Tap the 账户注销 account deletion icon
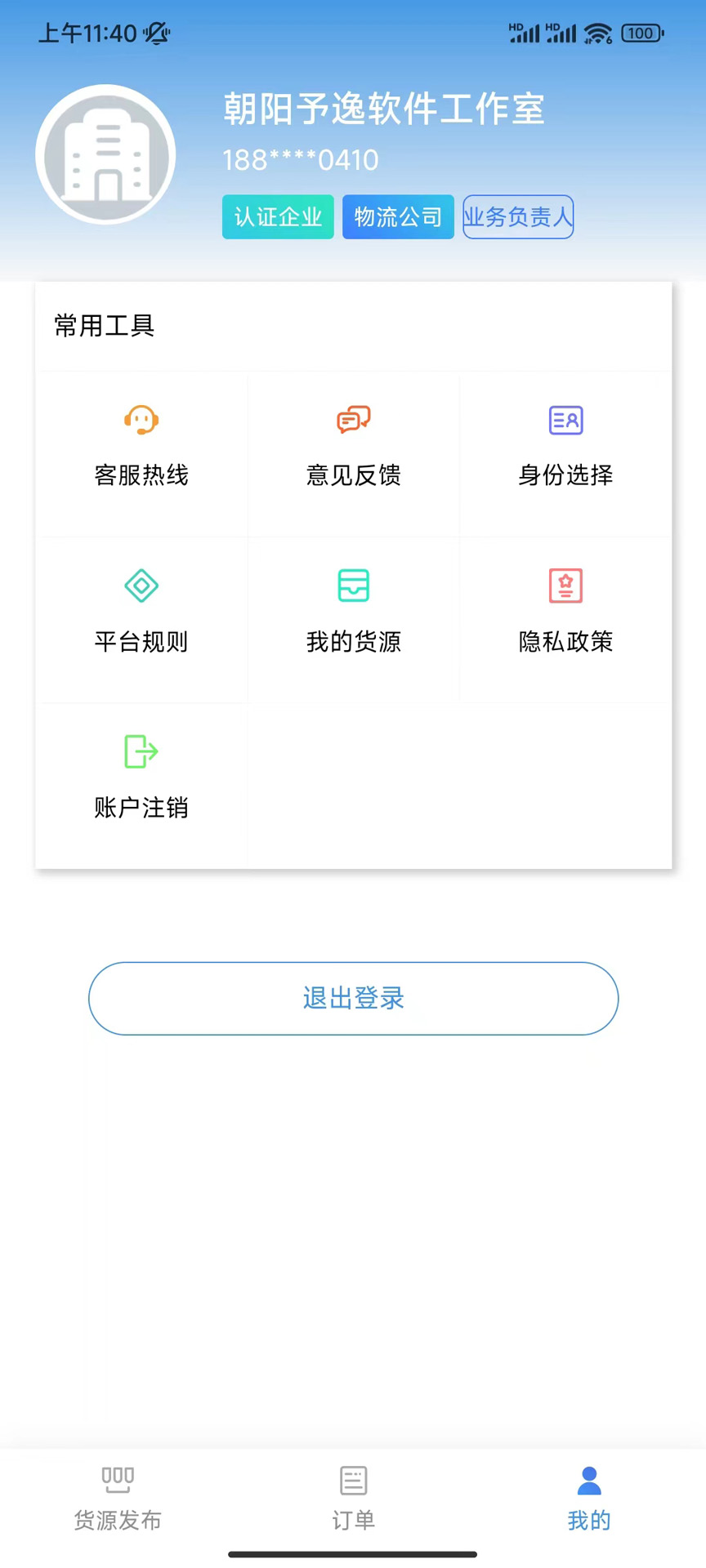Viewport: 706px width, 1568px height. (141, 751)
